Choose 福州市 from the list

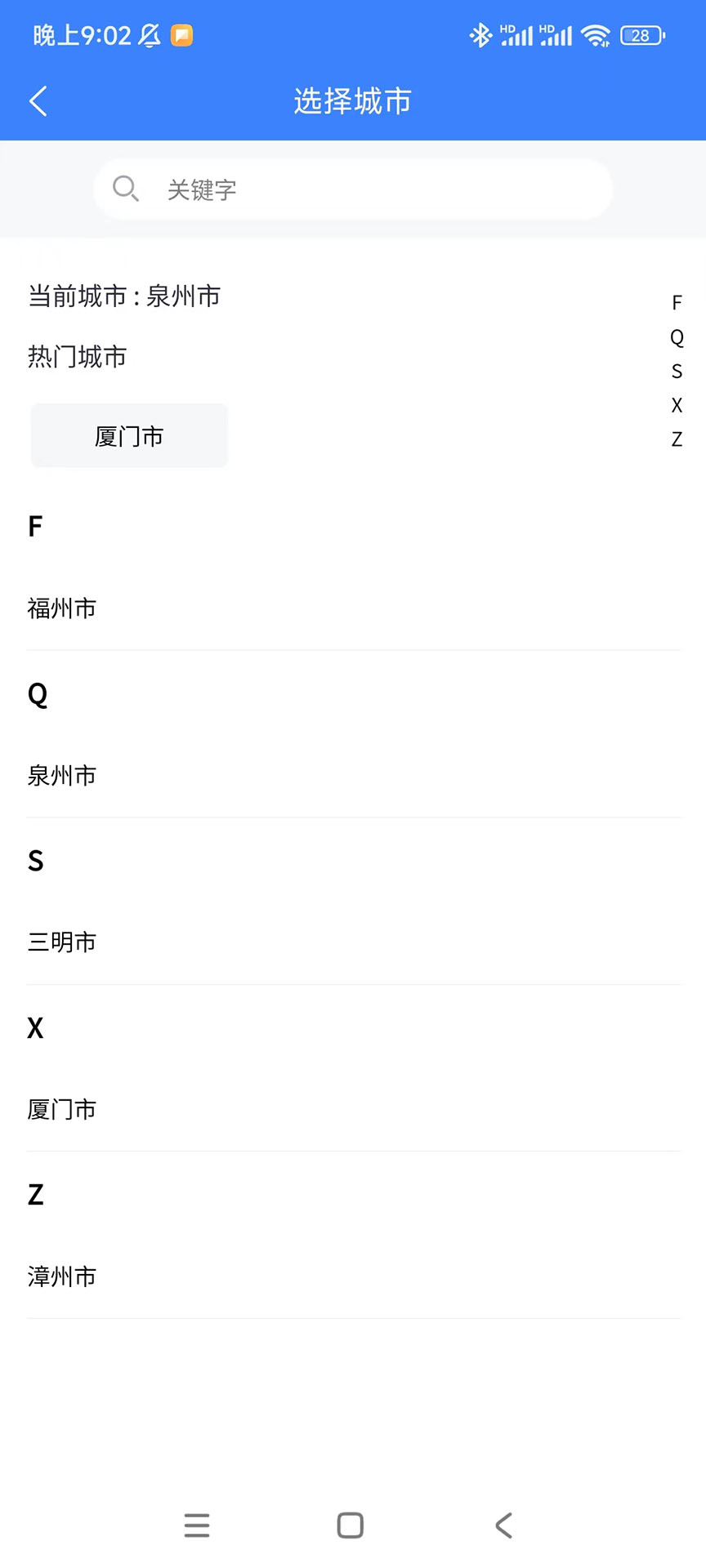point(62,608)
